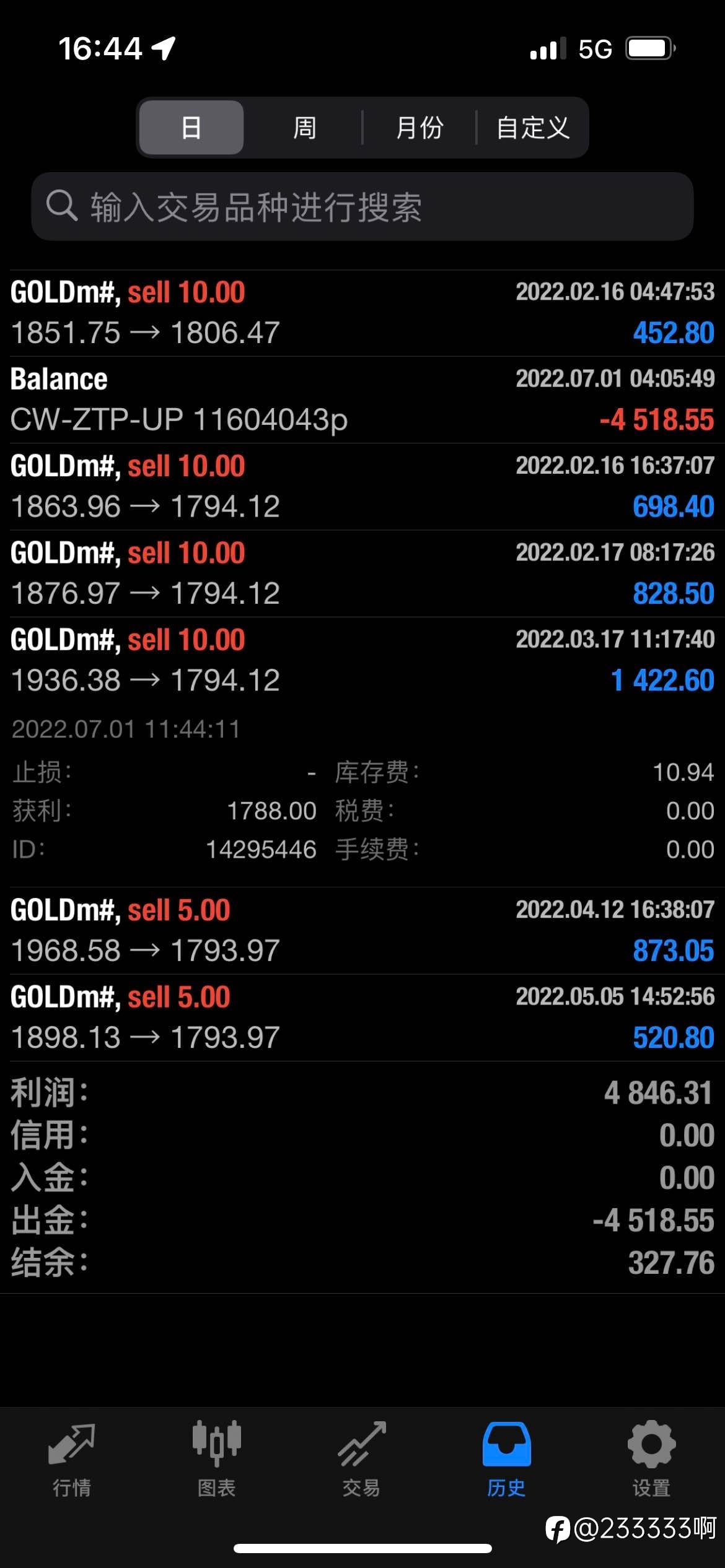Open the Balance entry of -4 518.55
Screen dimensions: 725x1568
coord(362,399)
